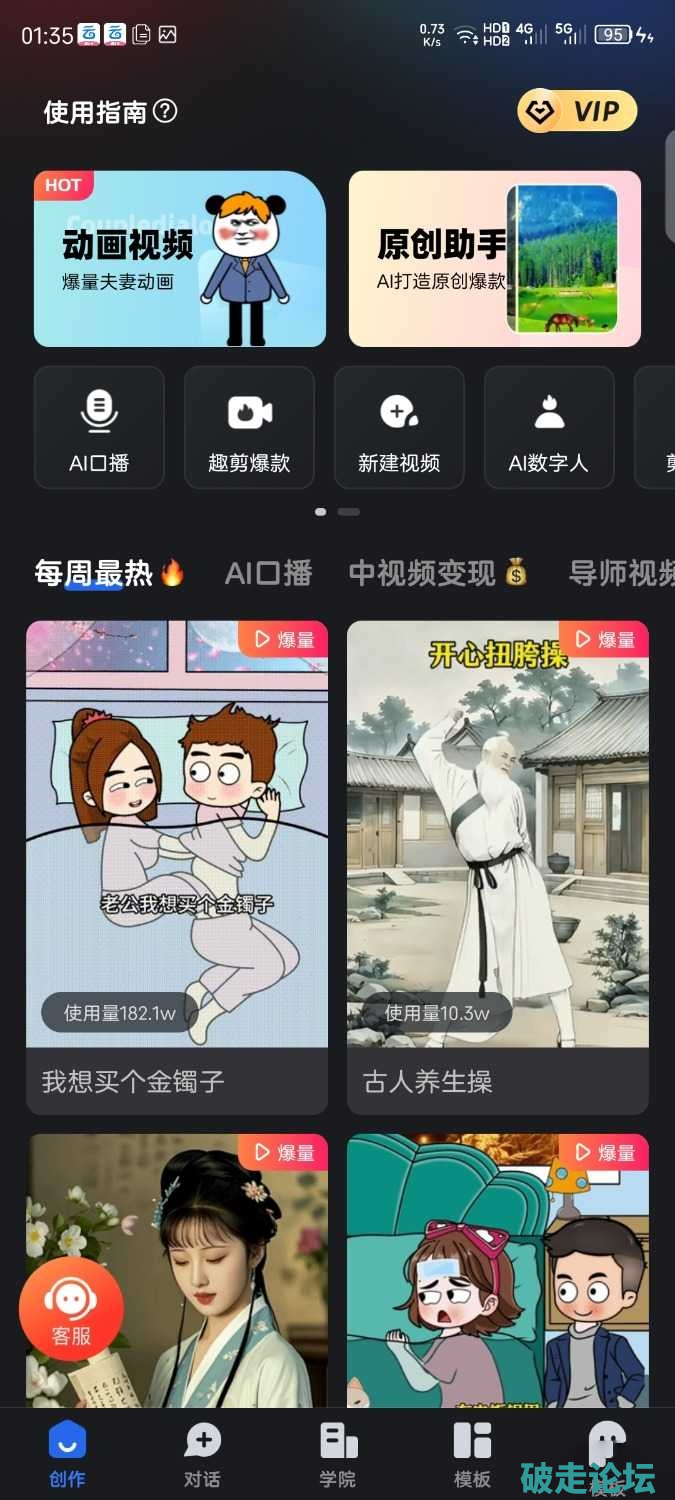Open AI数字人 tool
The width and height of the screenshot is (675, 1500).
[x=549, y=427]
